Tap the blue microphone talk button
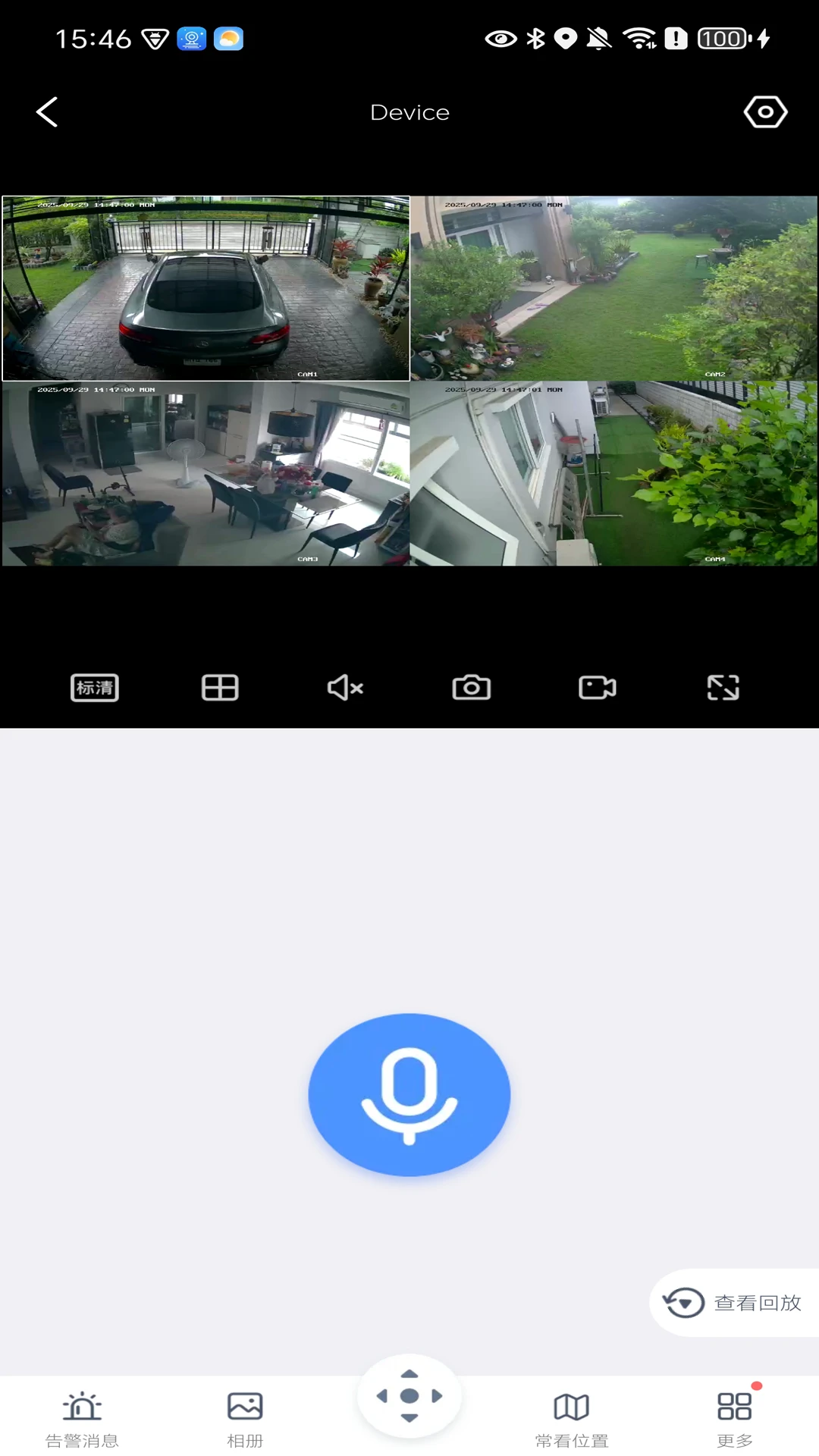Screen dimensions: 819x1456 coord(409,1094)
